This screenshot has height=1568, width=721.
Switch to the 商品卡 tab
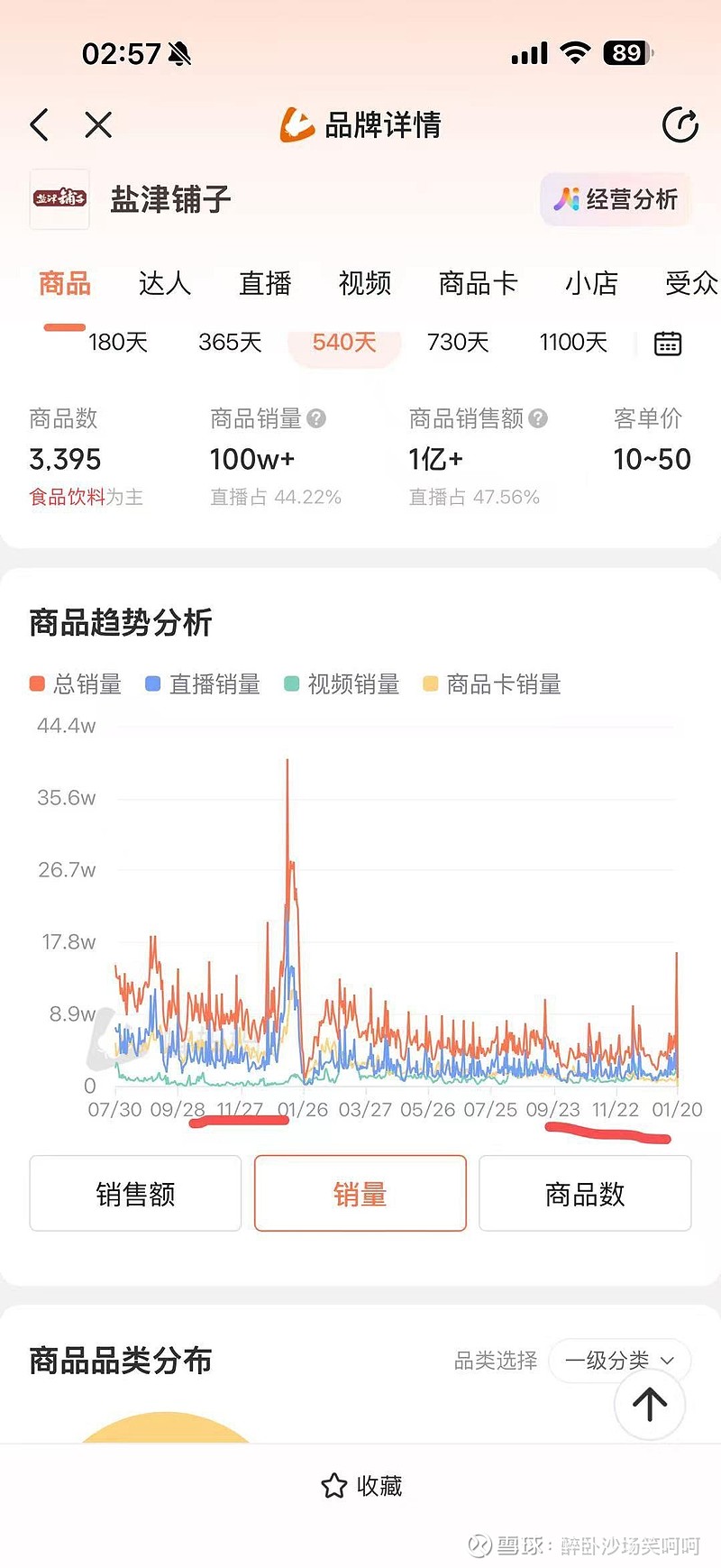(478, 283)
